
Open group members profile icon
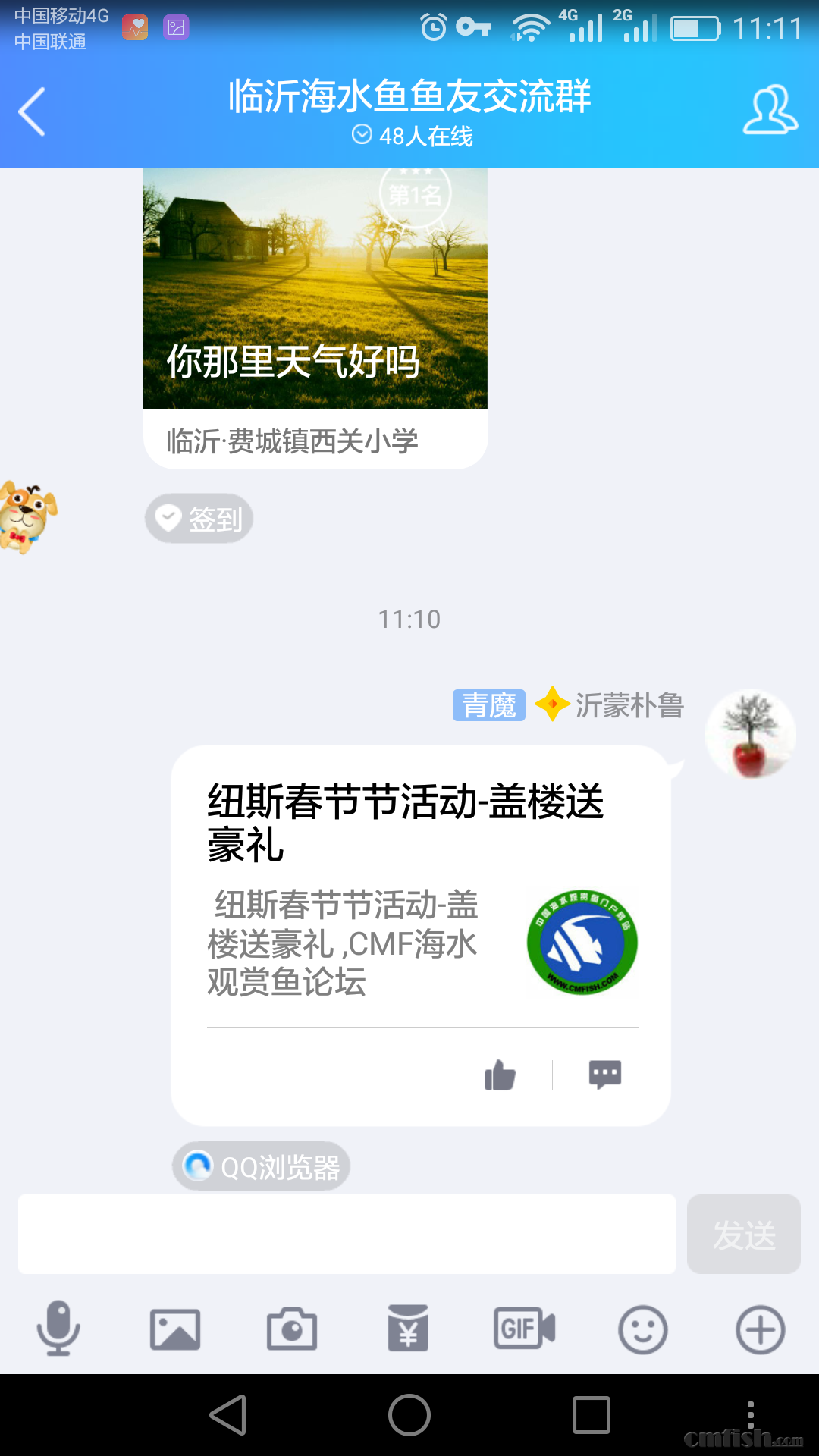(x=770, y=111)
